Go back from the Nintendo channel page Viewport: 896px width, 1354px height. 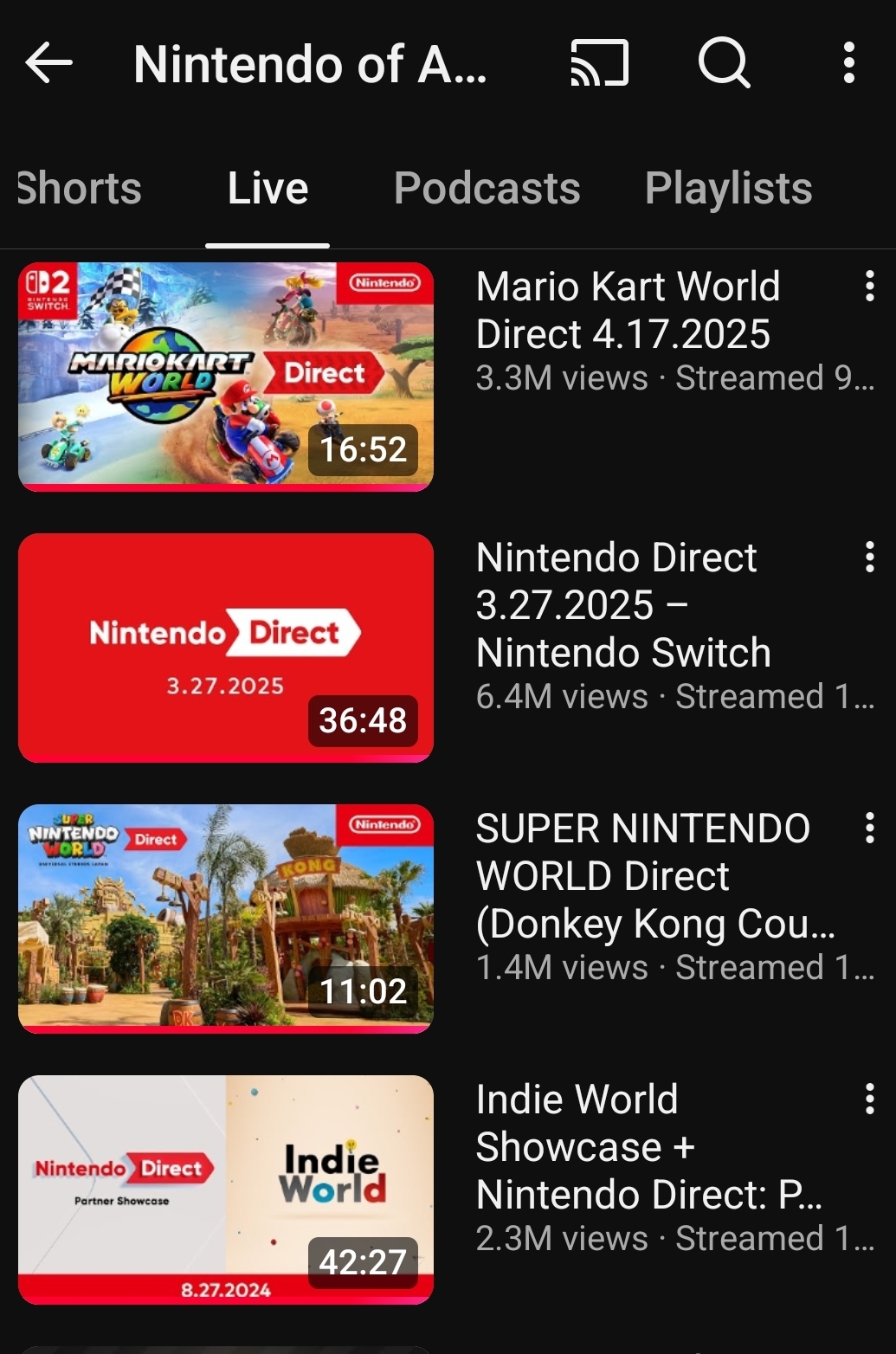48,63
